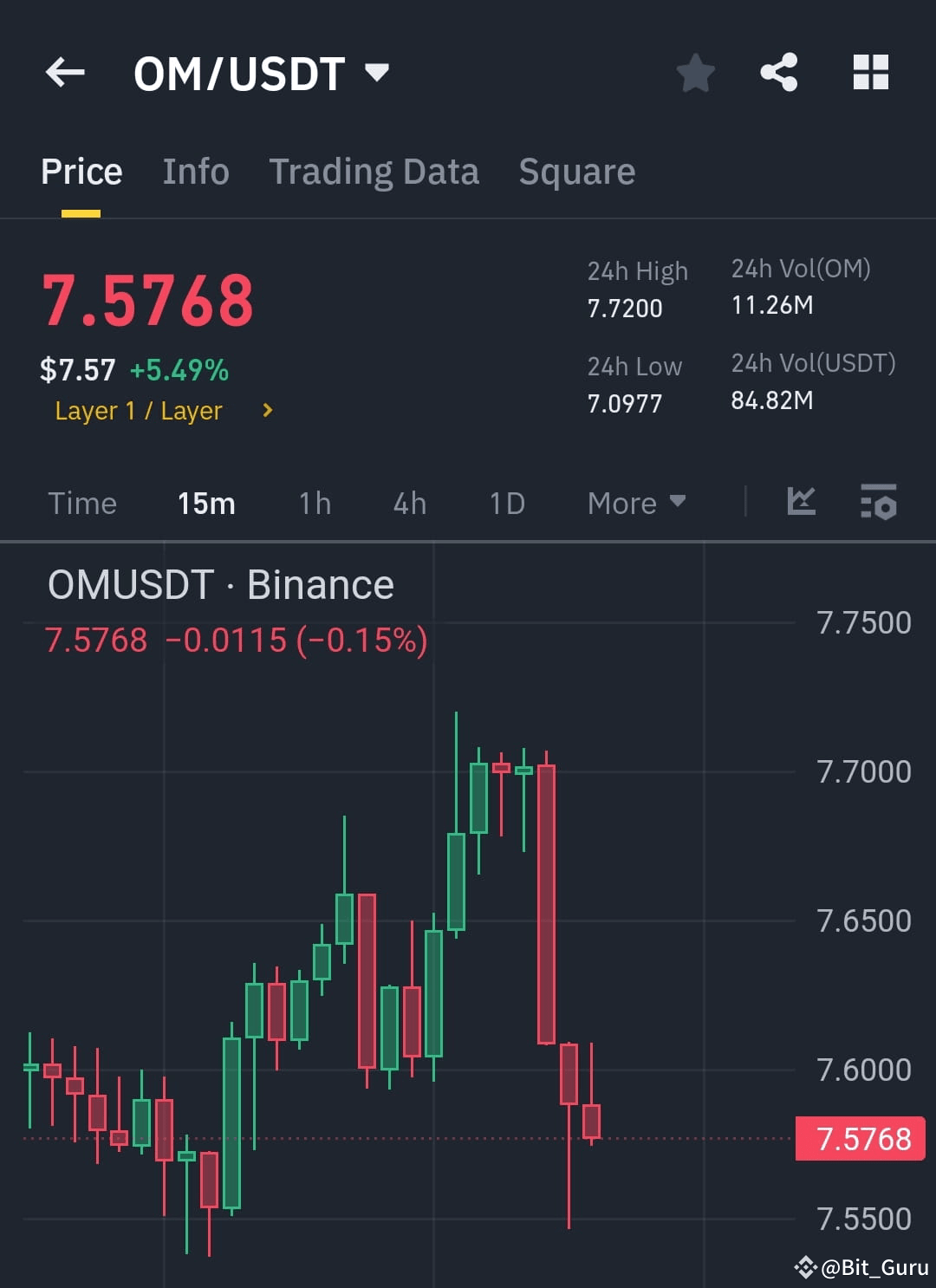936x1288 pixels.
Task: Select the Square tab
Action: coord(576,171)
